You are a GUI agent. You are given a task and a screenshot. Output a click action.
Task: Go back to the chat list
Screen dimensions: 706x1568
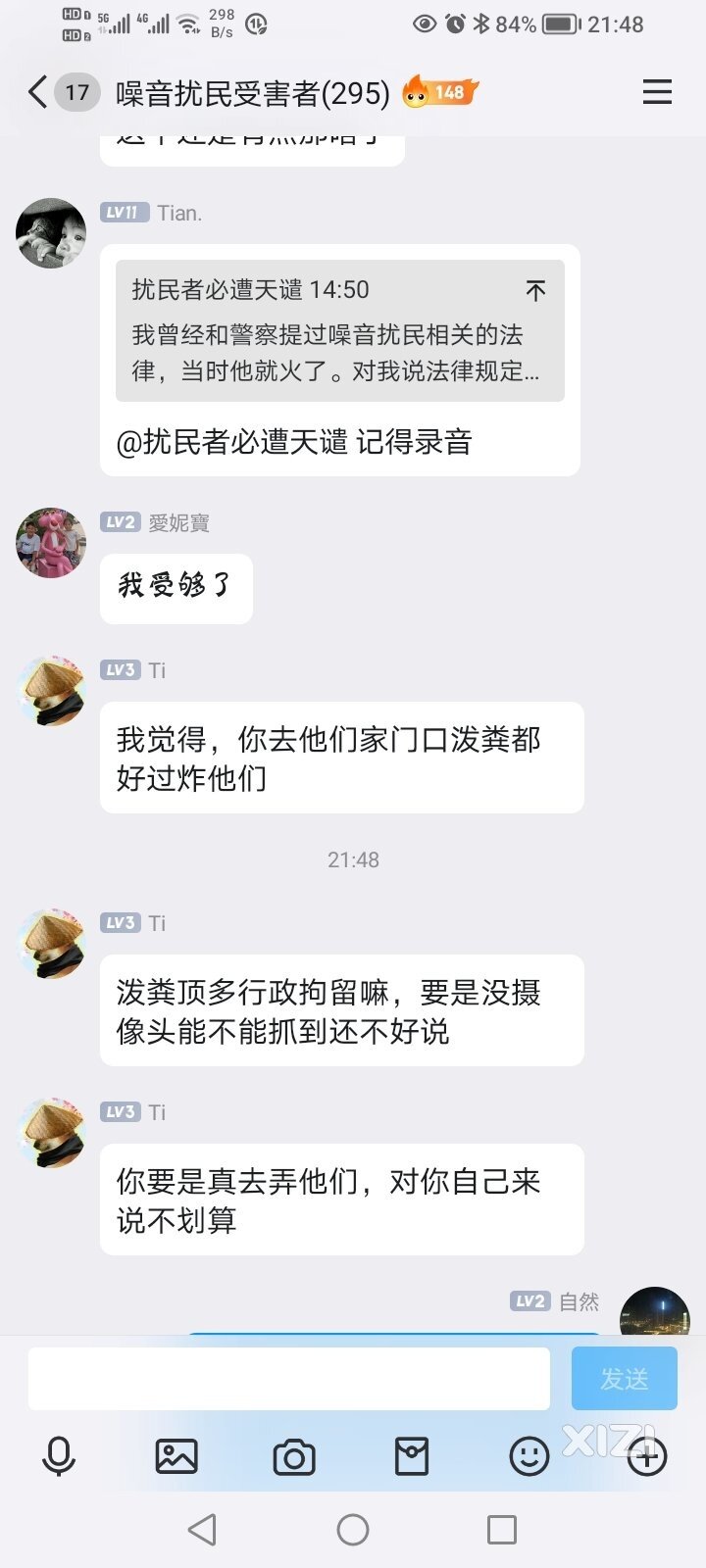click(39, 93)
